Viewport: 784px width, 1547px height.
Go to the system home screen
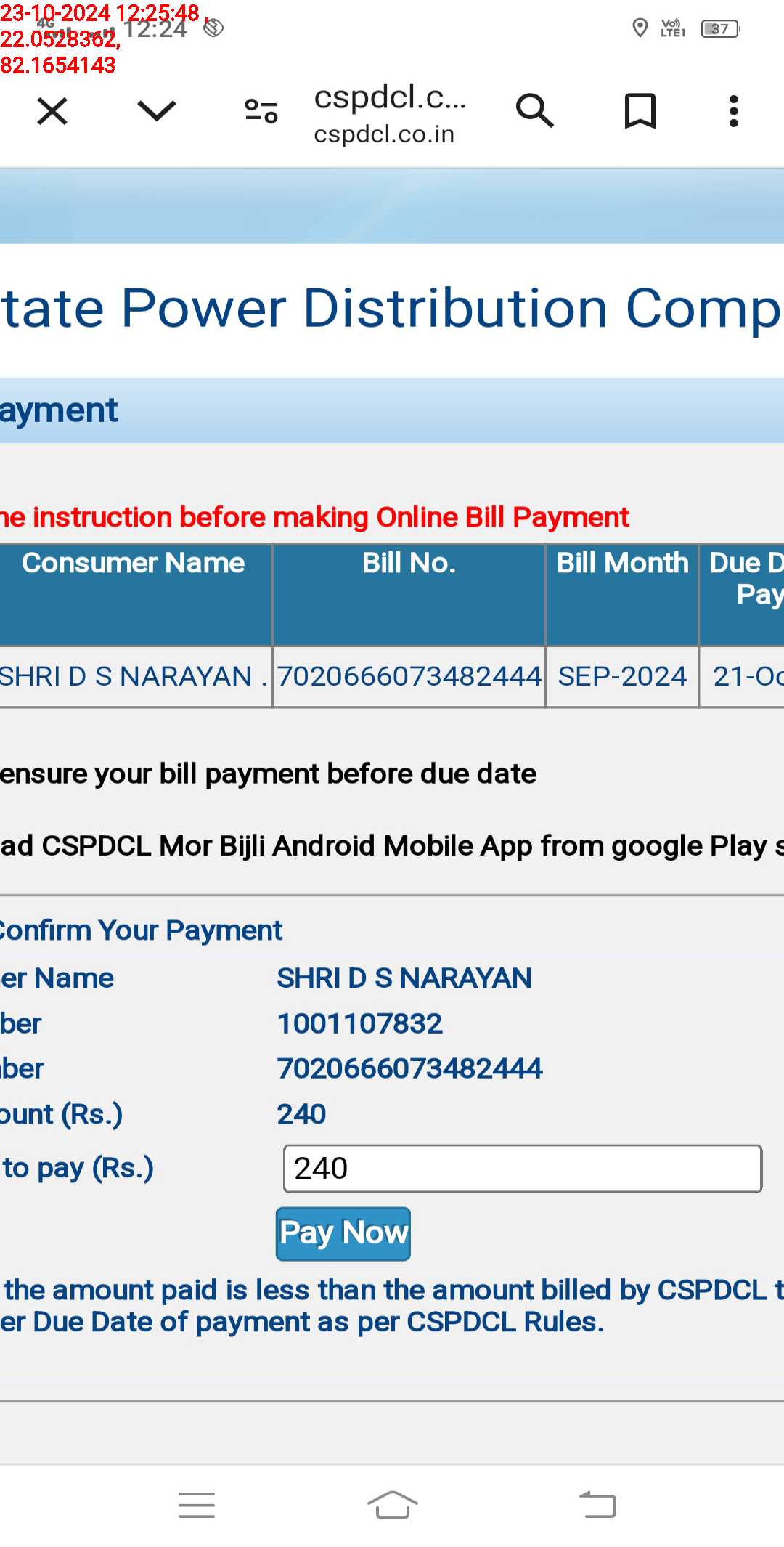[x=392, y=1505]
